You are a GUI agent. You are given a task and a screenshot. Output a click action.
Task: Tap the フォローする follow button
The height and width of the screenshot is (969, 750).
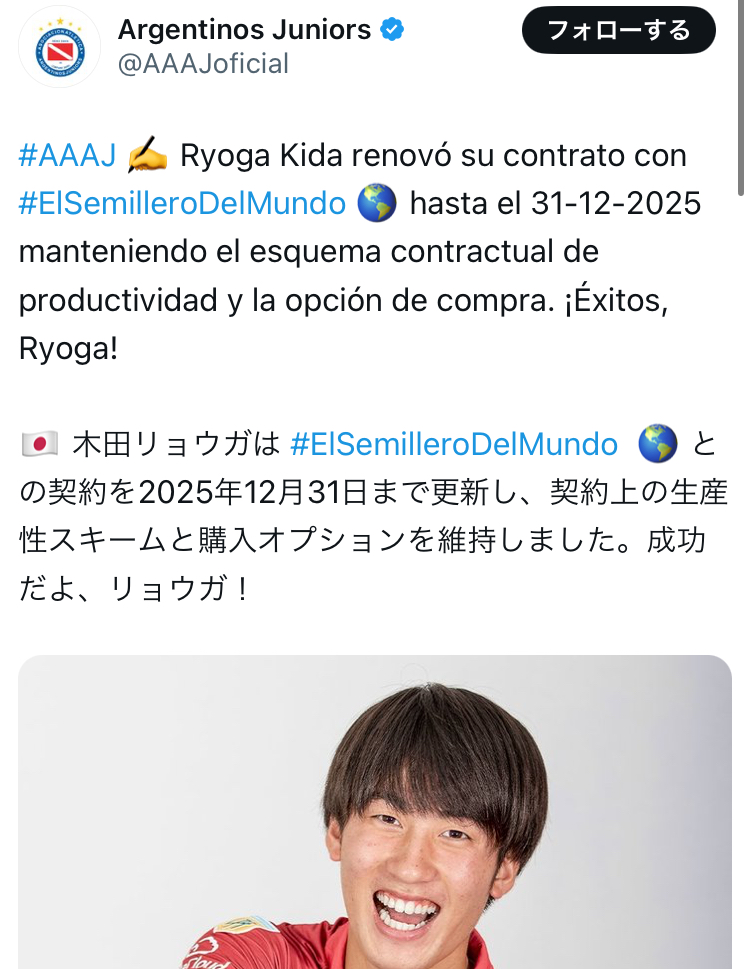click(x=618, y=31)
